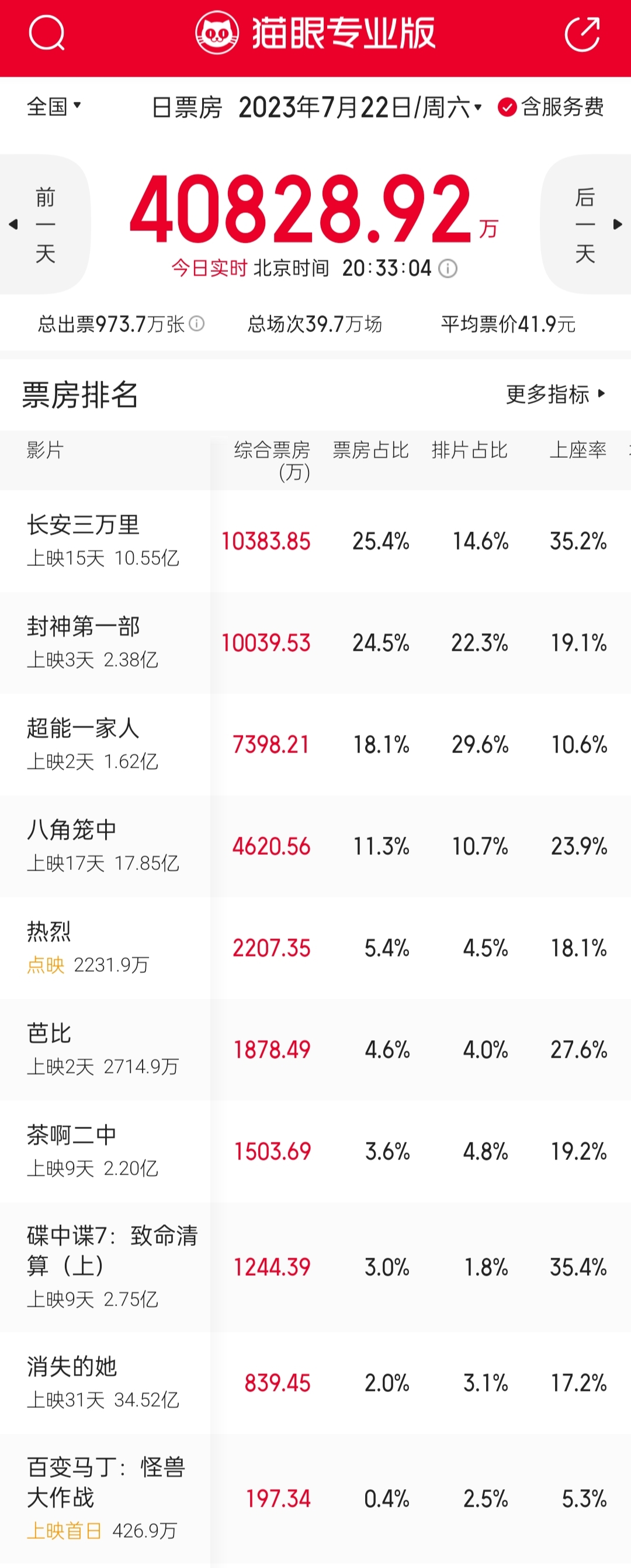This screenshot has width=631, height=1568.
Task: Expand the date selector 2023年7月22日/周六
Action: tap(359, 108)
